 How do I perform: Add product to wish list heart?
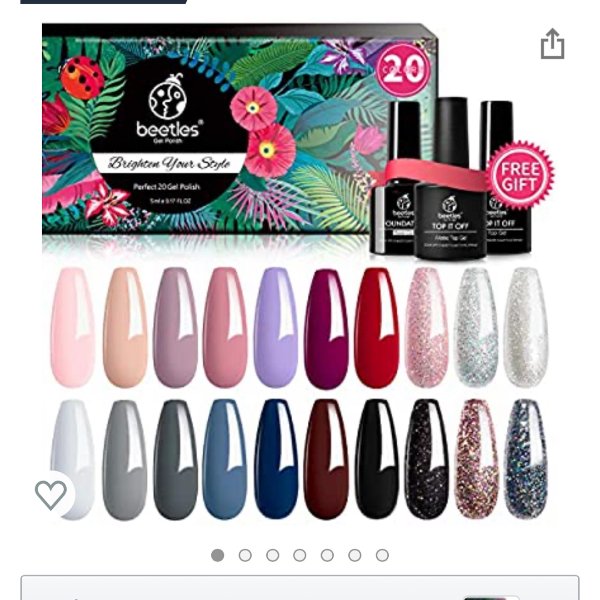pyautogui.click(x=51, y=494)
